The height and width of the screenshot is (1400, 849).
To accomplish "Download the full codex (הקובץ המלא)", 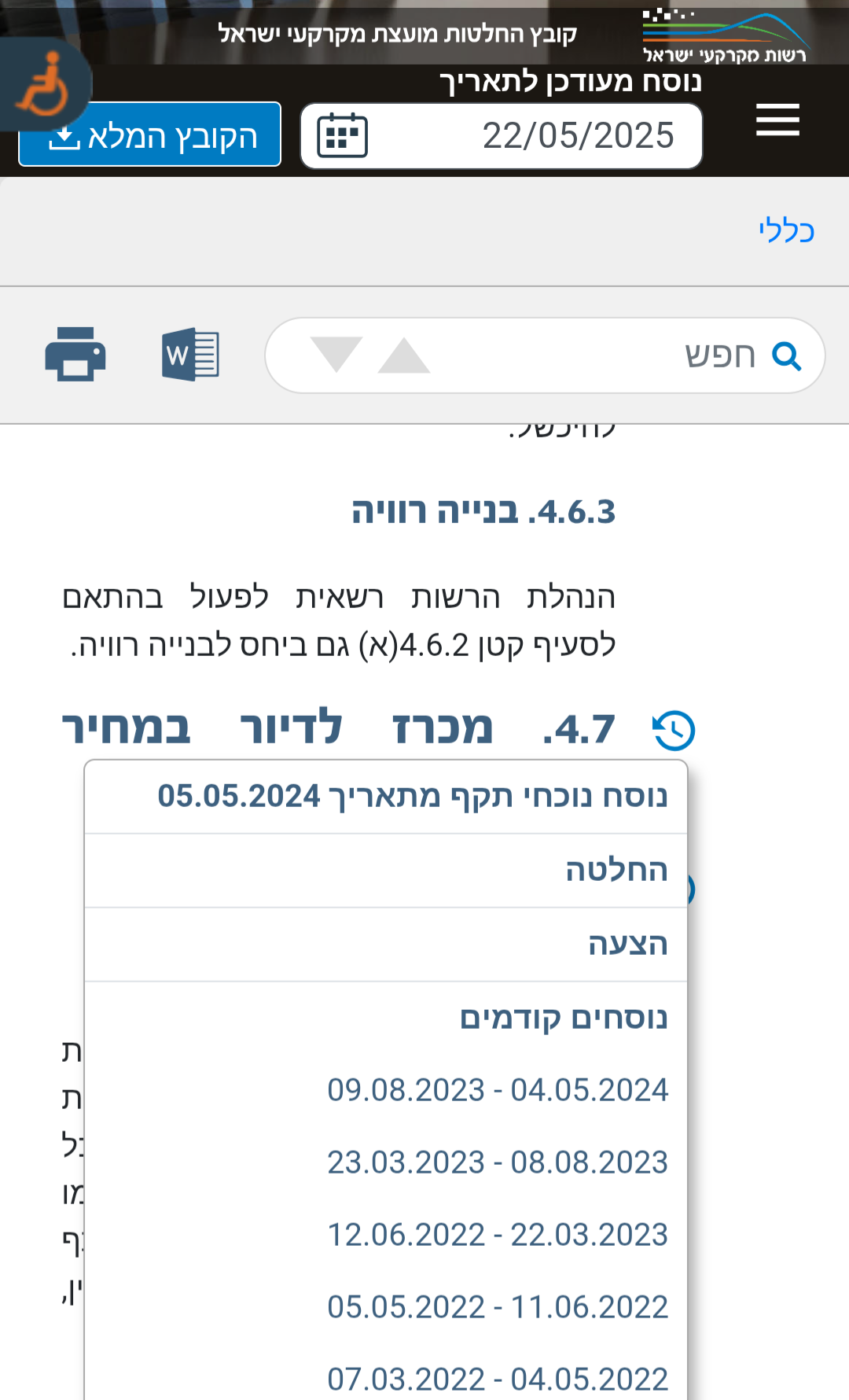I will (150, 135).
